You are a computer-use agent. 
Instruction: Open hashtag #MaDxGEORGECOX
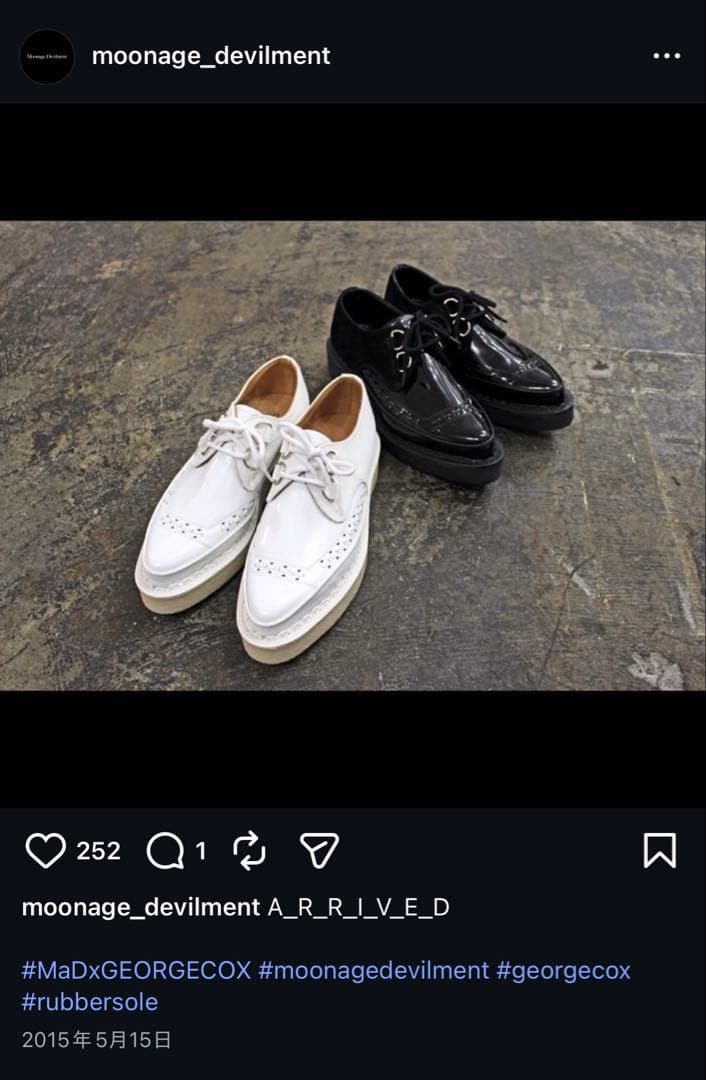pyautogui.click(x=136, y=970)
